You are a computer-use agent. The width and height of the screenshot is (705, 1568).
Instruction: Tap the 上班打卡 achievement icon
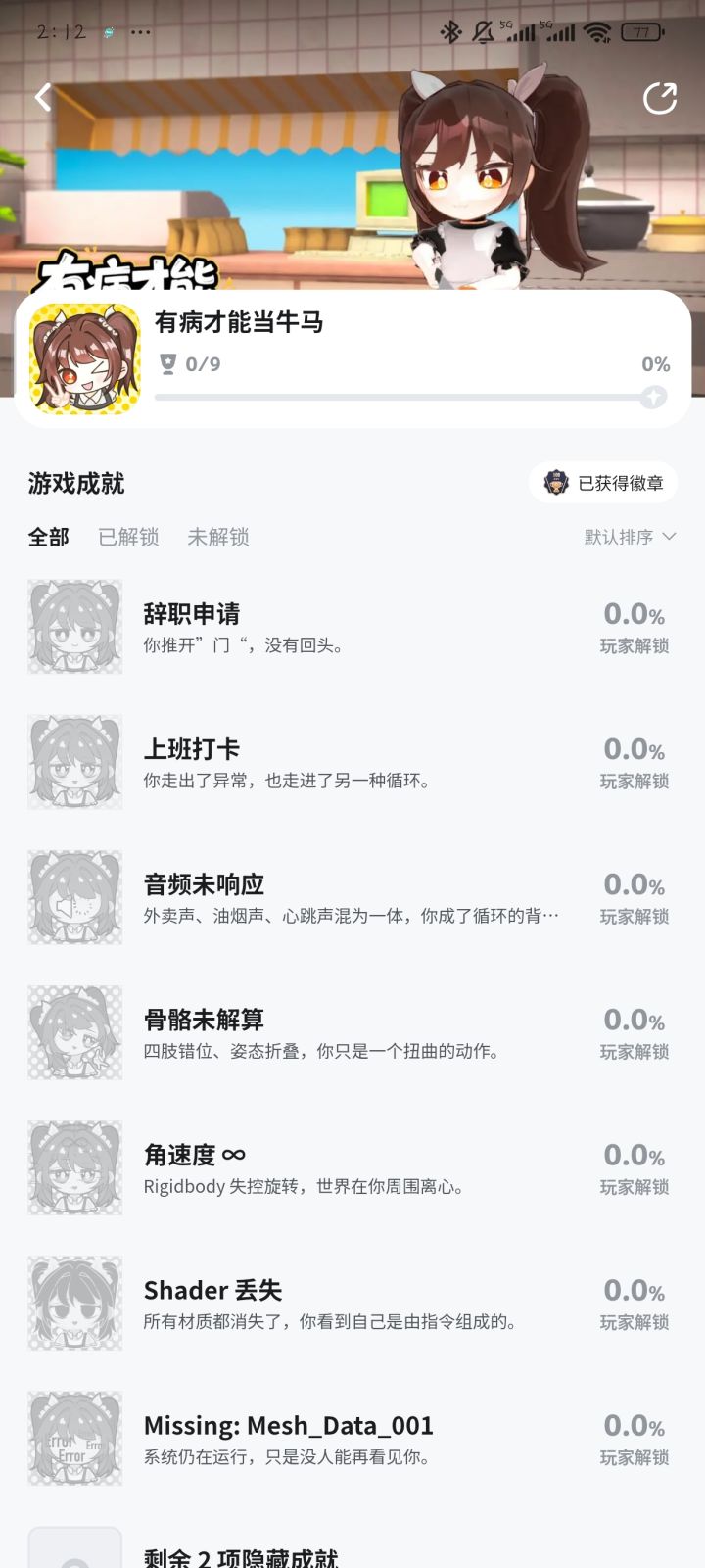tap(74, 761)
